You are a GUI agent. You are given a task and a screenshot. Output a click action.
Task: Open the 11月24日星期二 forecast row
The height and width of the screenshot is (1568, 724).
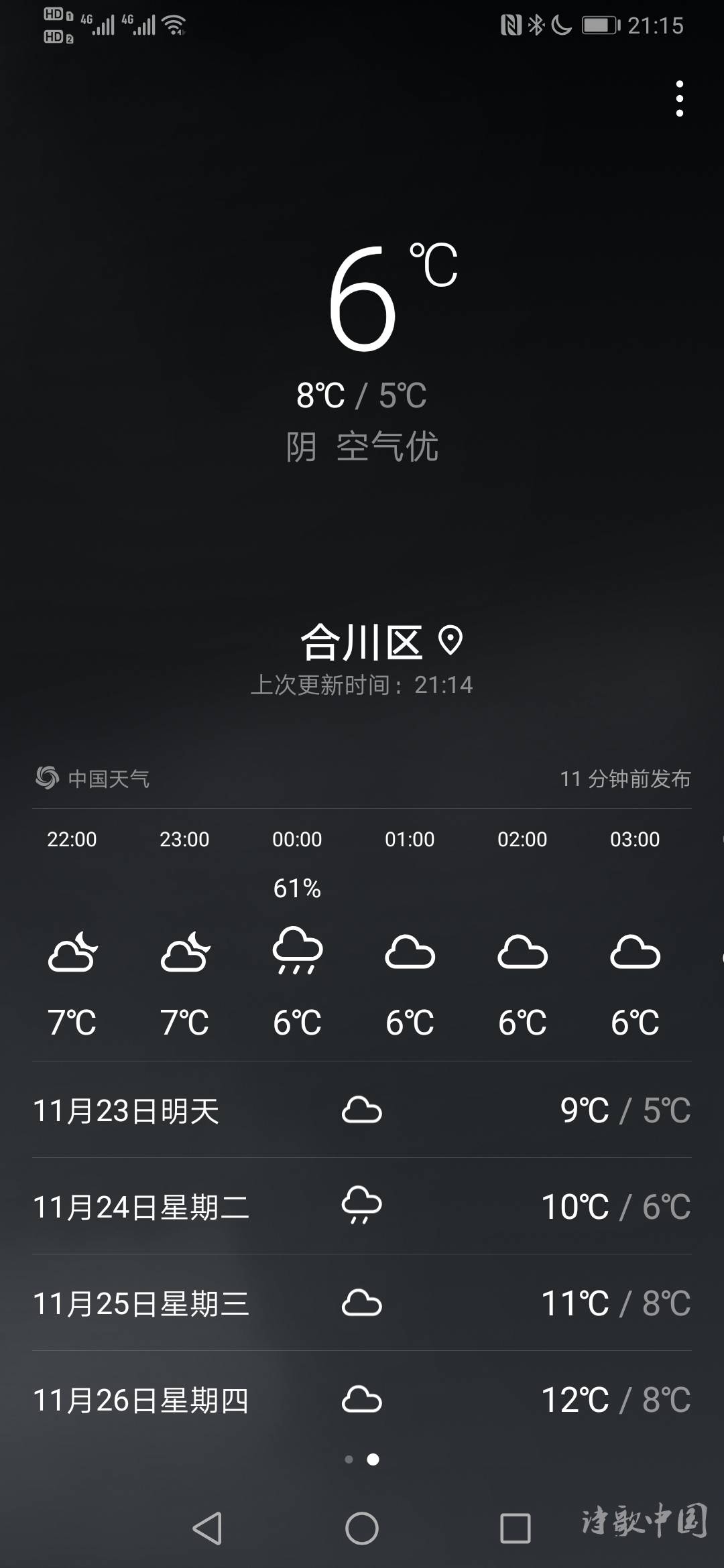(x=362, y=1206)
